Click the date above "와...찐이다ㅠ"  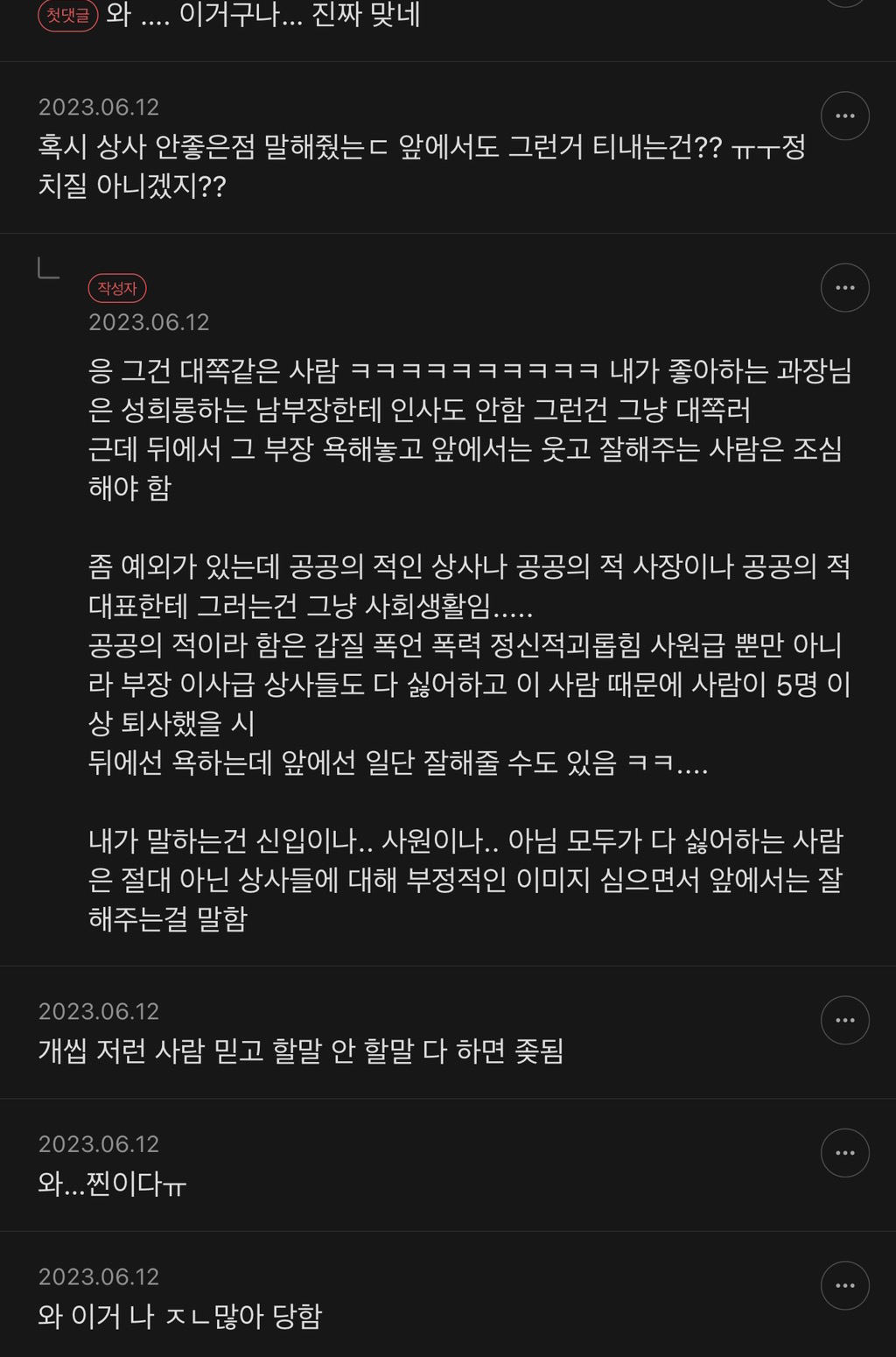coord(99,1143)
